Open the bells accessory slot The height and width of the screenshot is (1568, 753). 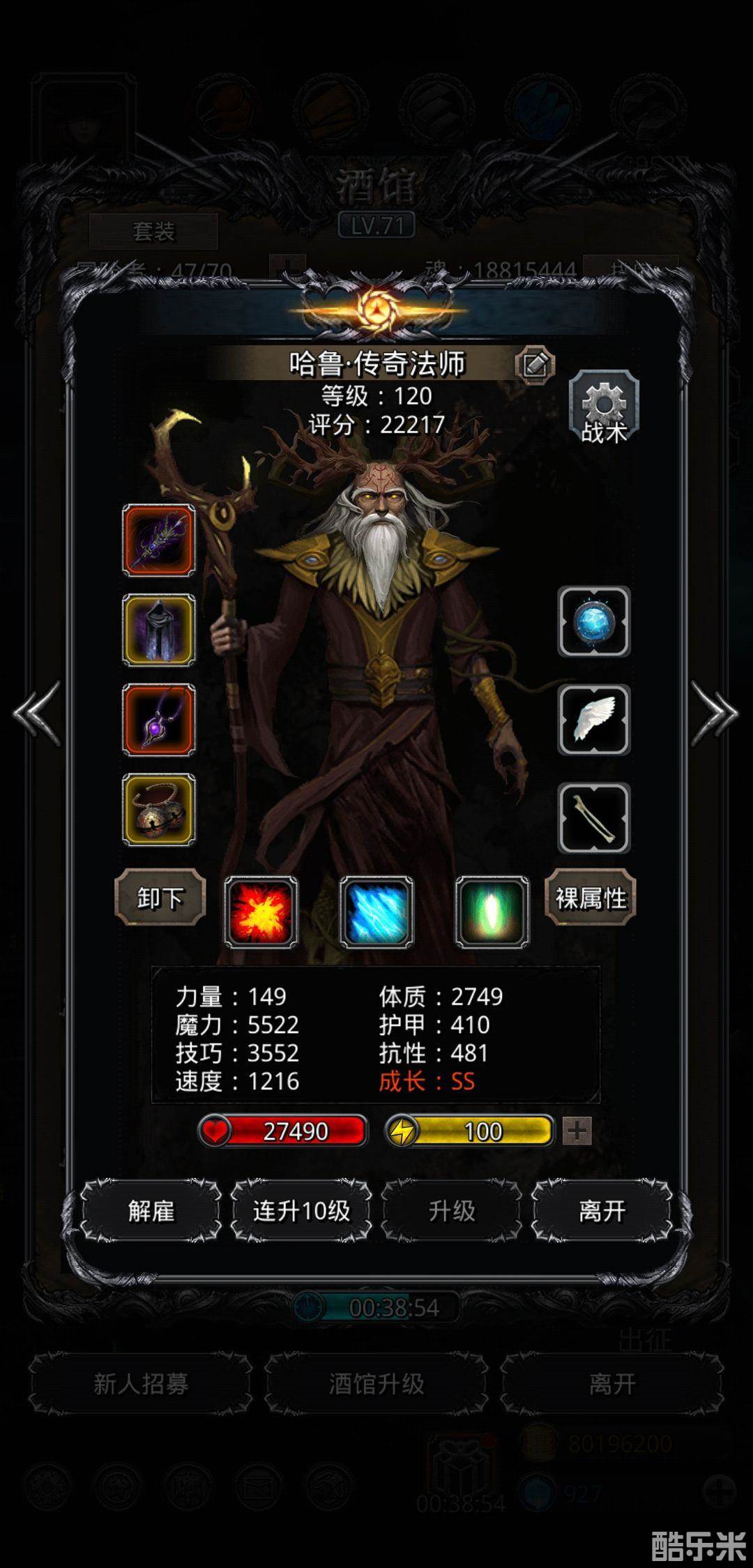(x=159, y=809)
